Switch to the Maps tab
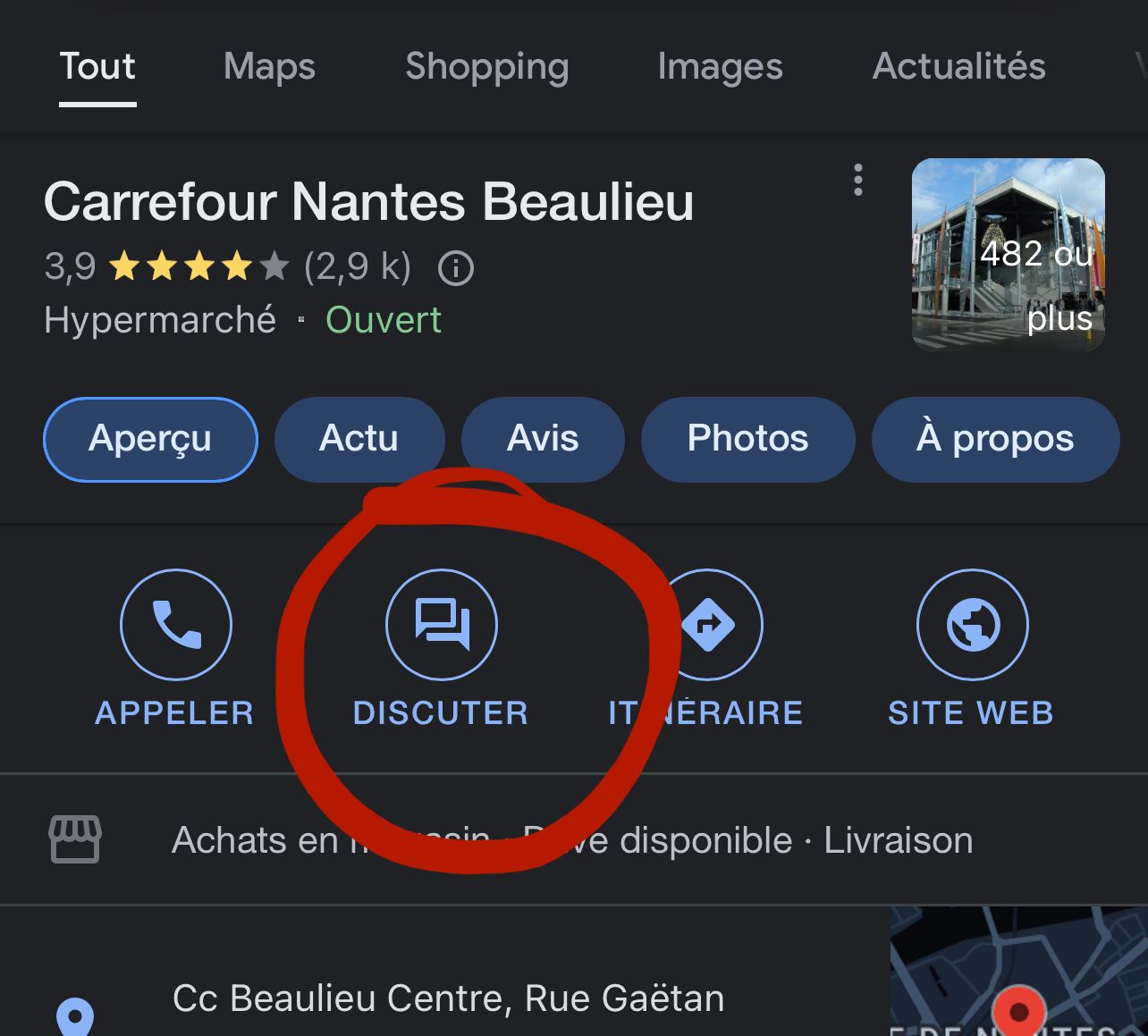Image resolution: width=1148 pixels, height=1036 pixels. tap(269, 67)
